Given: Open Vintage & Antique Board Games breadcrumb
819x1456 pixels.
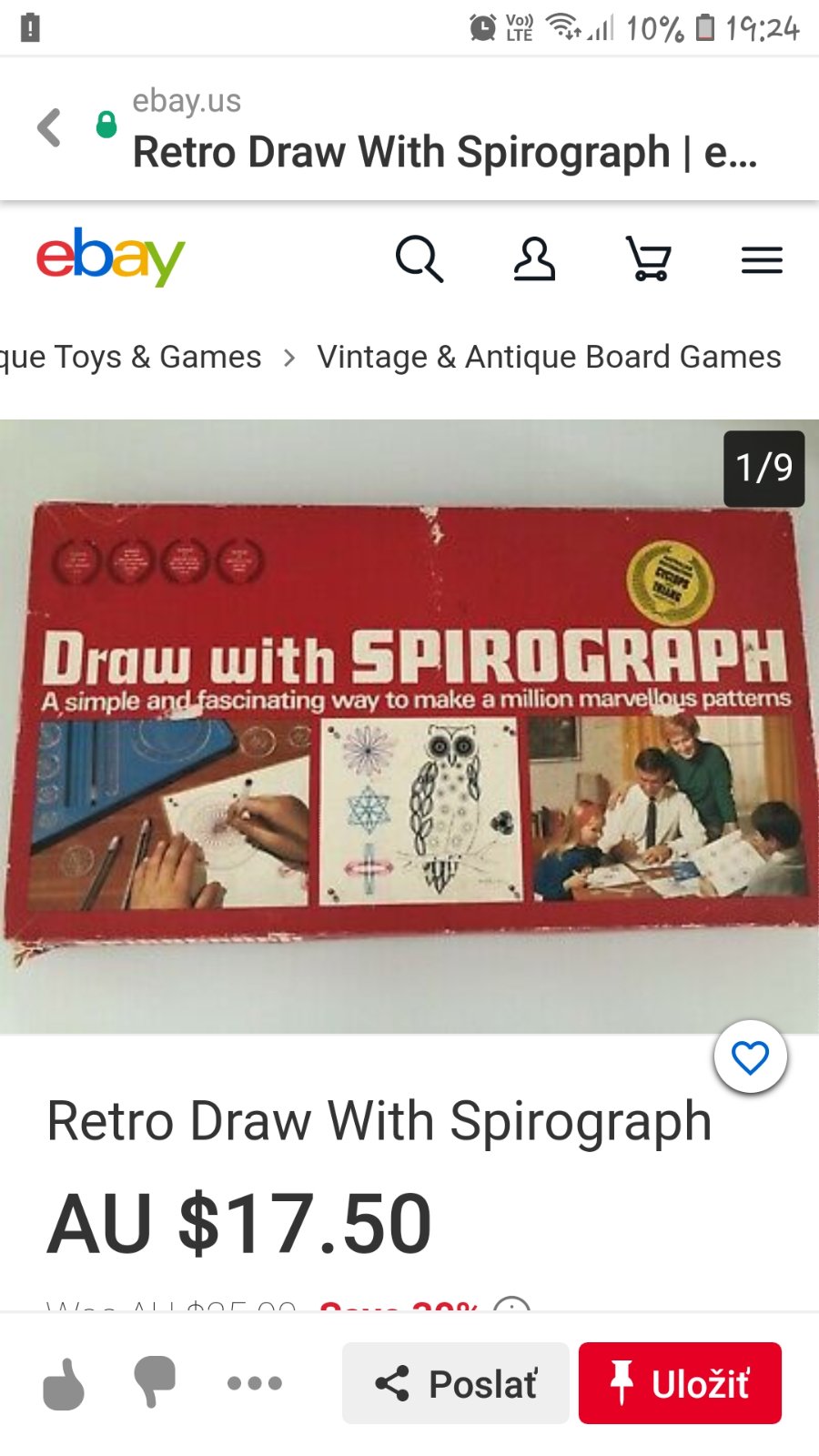Looking at the screenshot, I should pyautogui.click(x=549, y=357).
